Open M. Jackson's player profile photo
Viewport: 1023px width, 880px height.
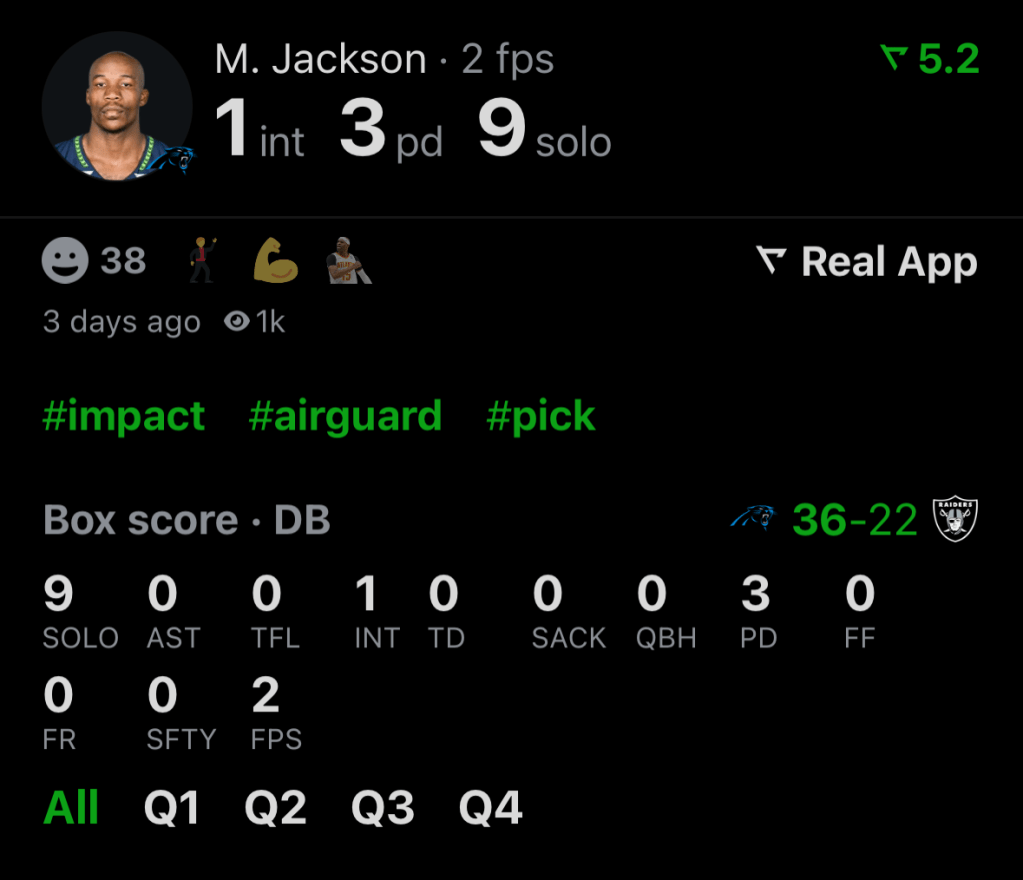click(117, 105)
